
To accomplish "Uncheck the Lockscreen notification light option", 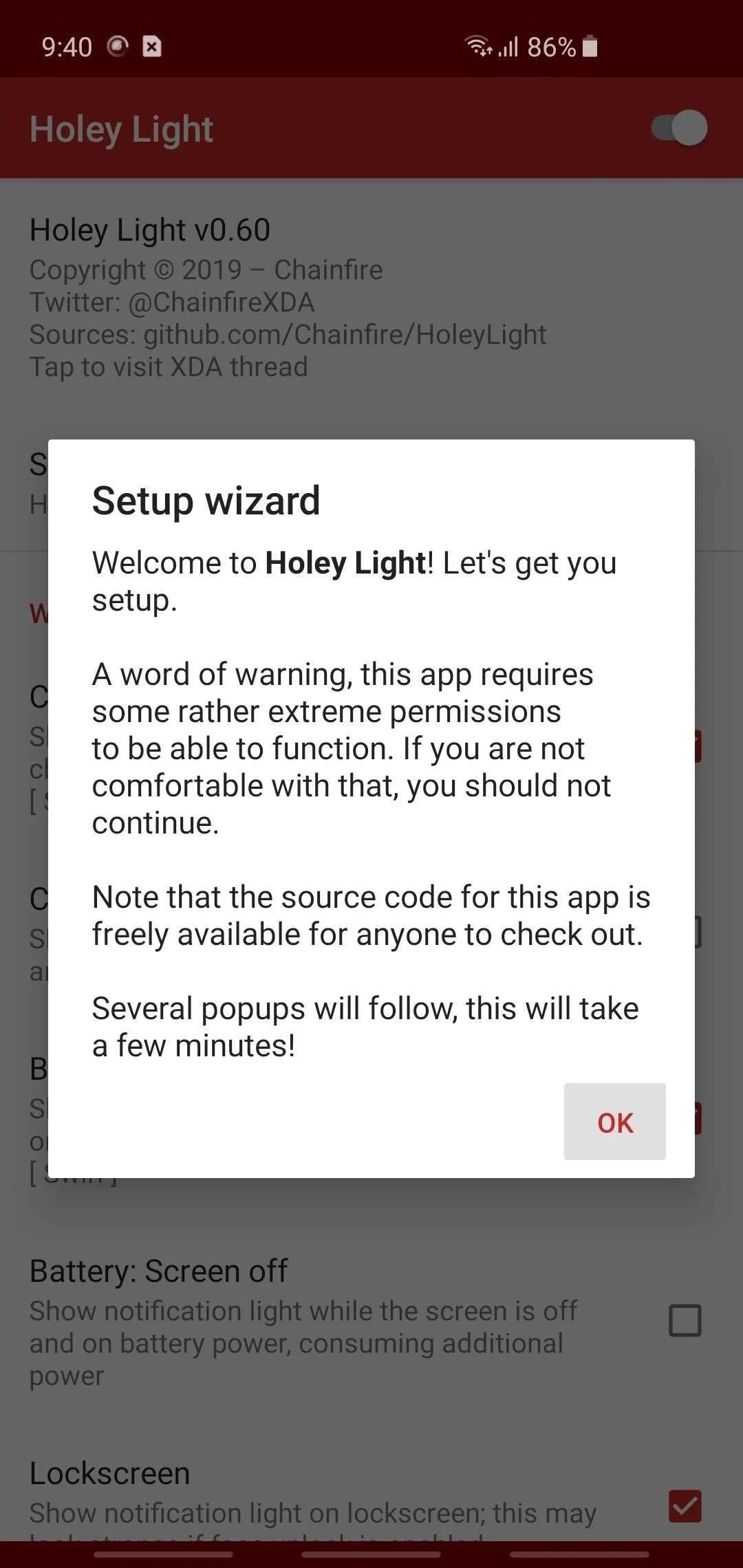I will (685, 1506).
